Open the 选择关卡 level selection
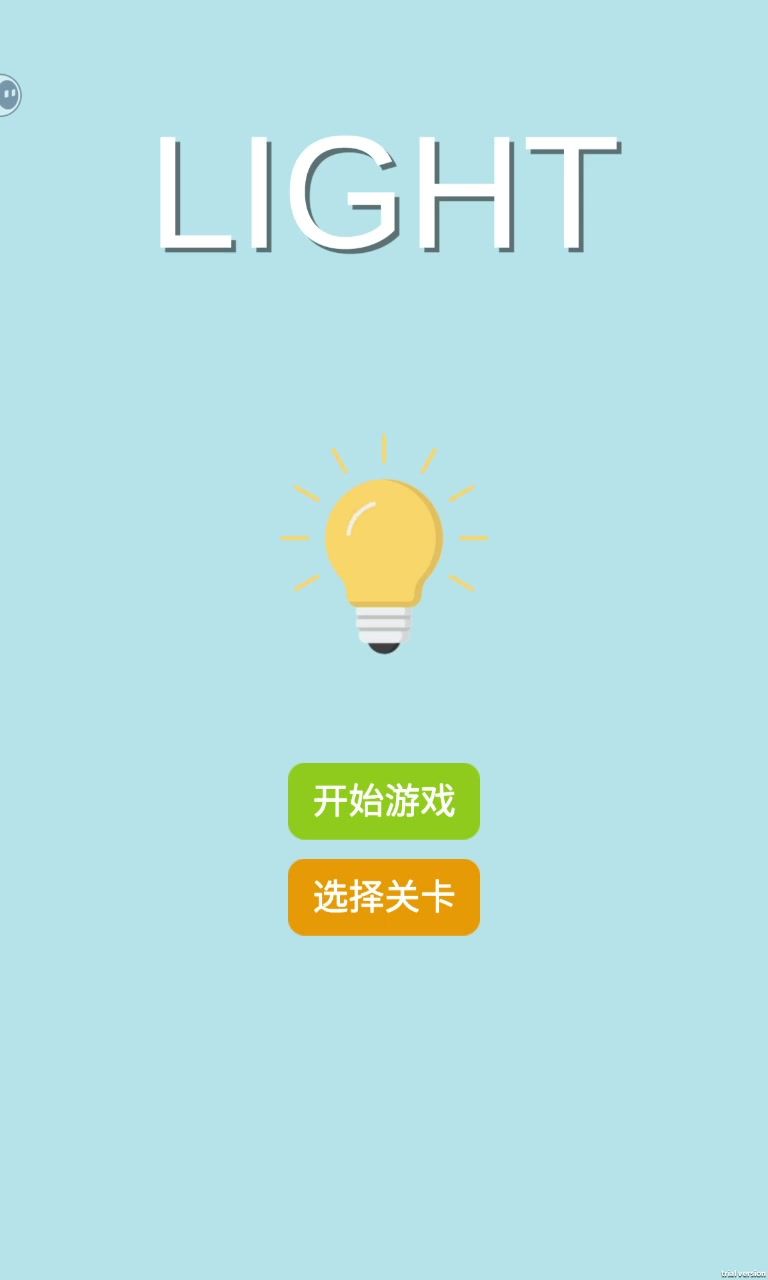The width and height of the screenshot is (768, 1280). coord(384,897)
